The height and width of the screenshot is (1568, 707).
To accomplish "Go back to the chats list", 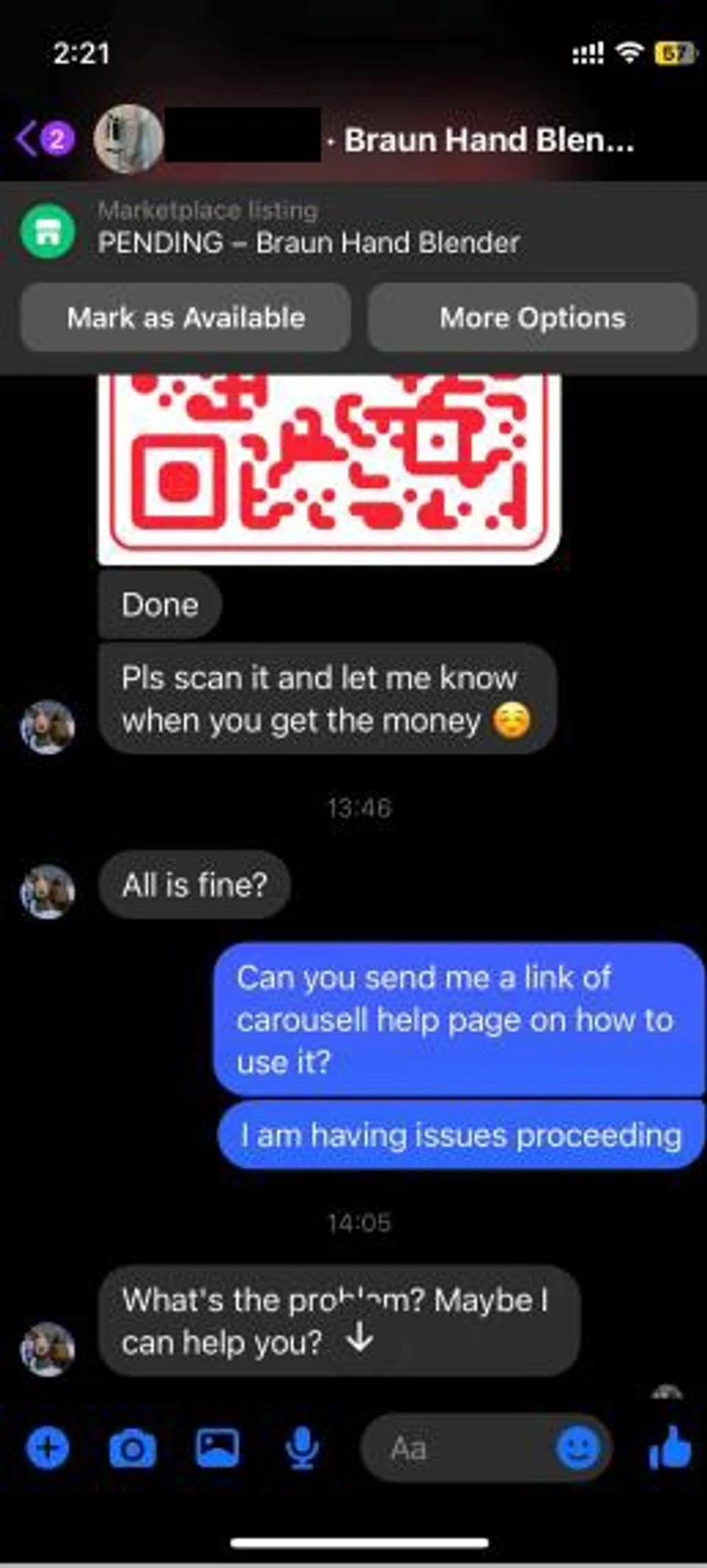I will coord(29,139).
